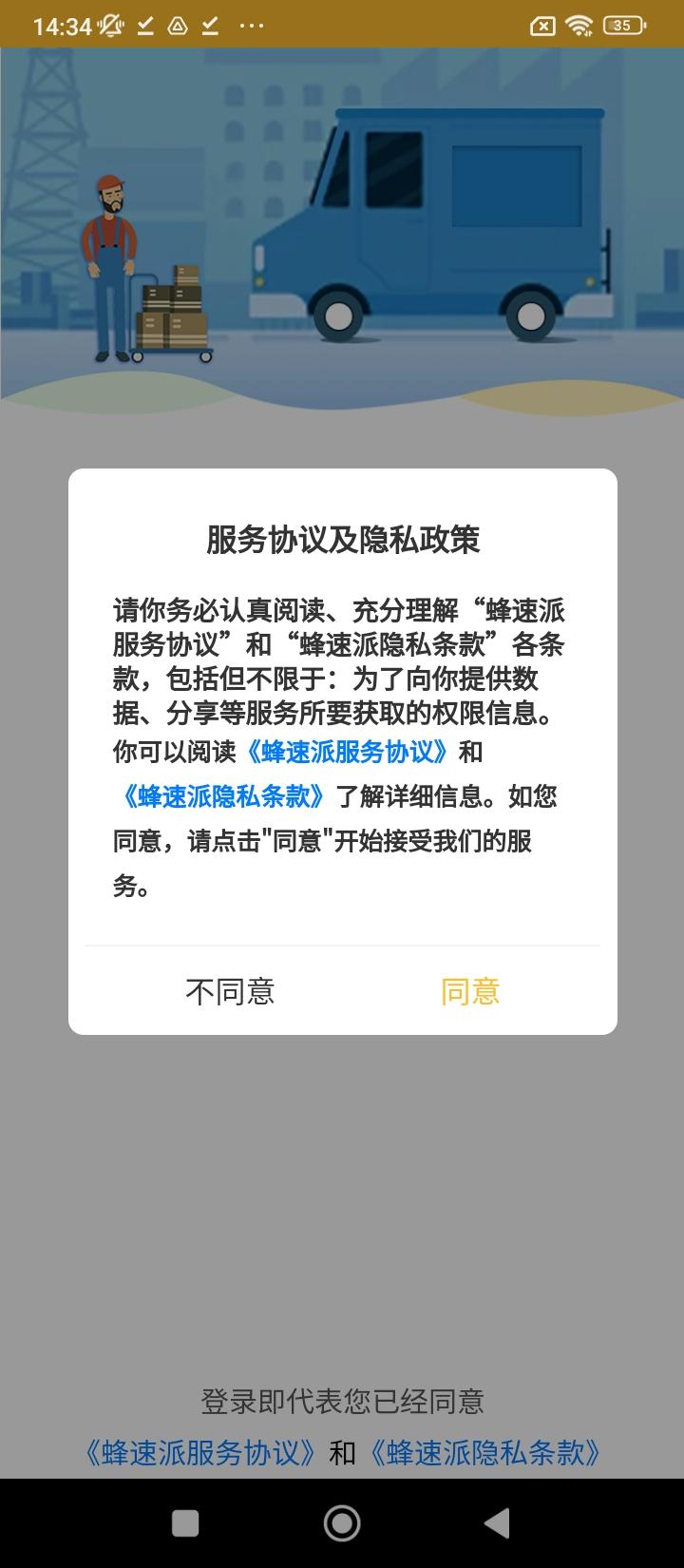Open 《蜂速派服务协议》 link in dialog

346,752
